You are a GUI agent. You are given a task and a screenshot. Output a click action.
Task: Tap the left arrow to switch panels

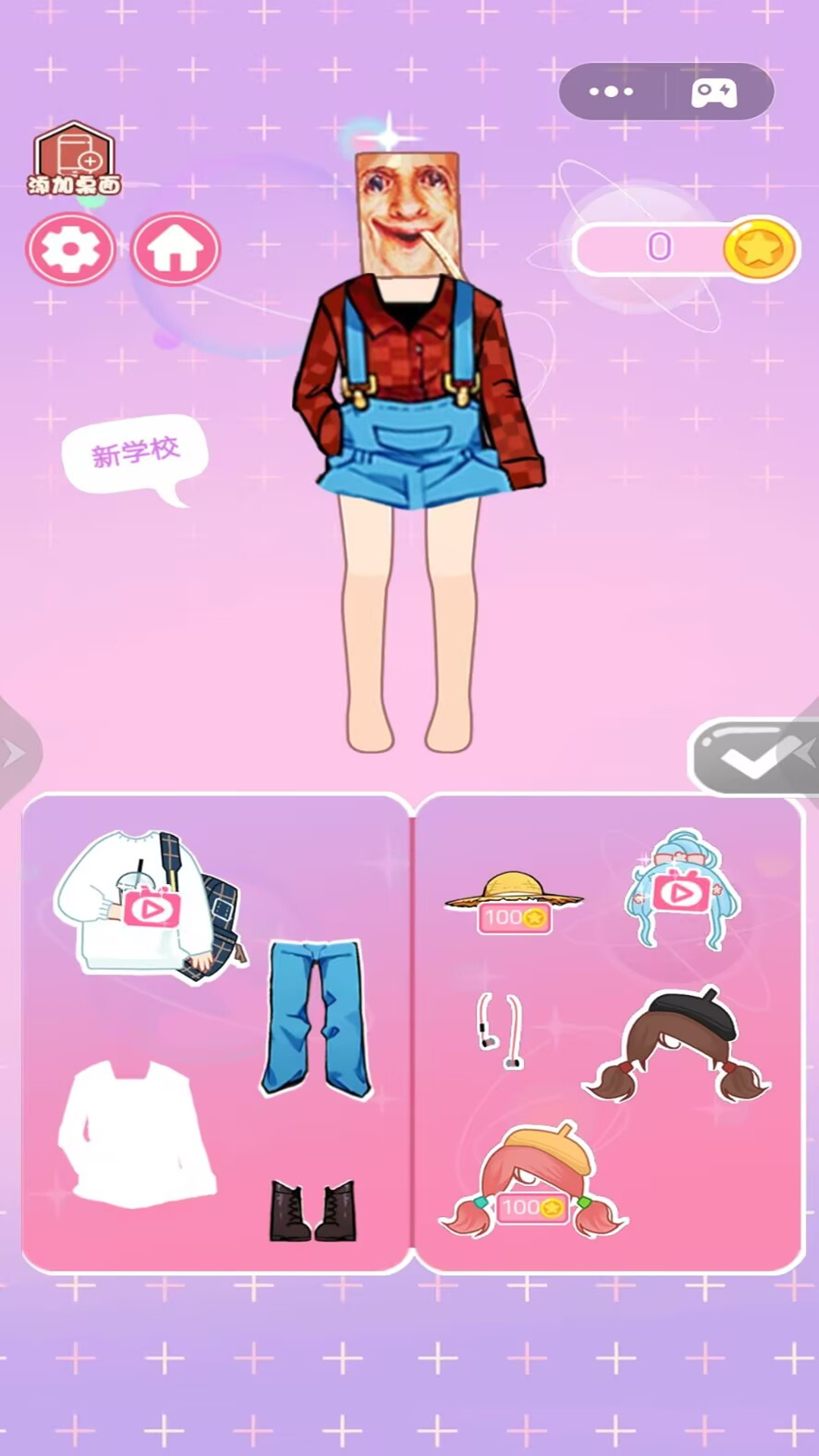tap(17, 753)
